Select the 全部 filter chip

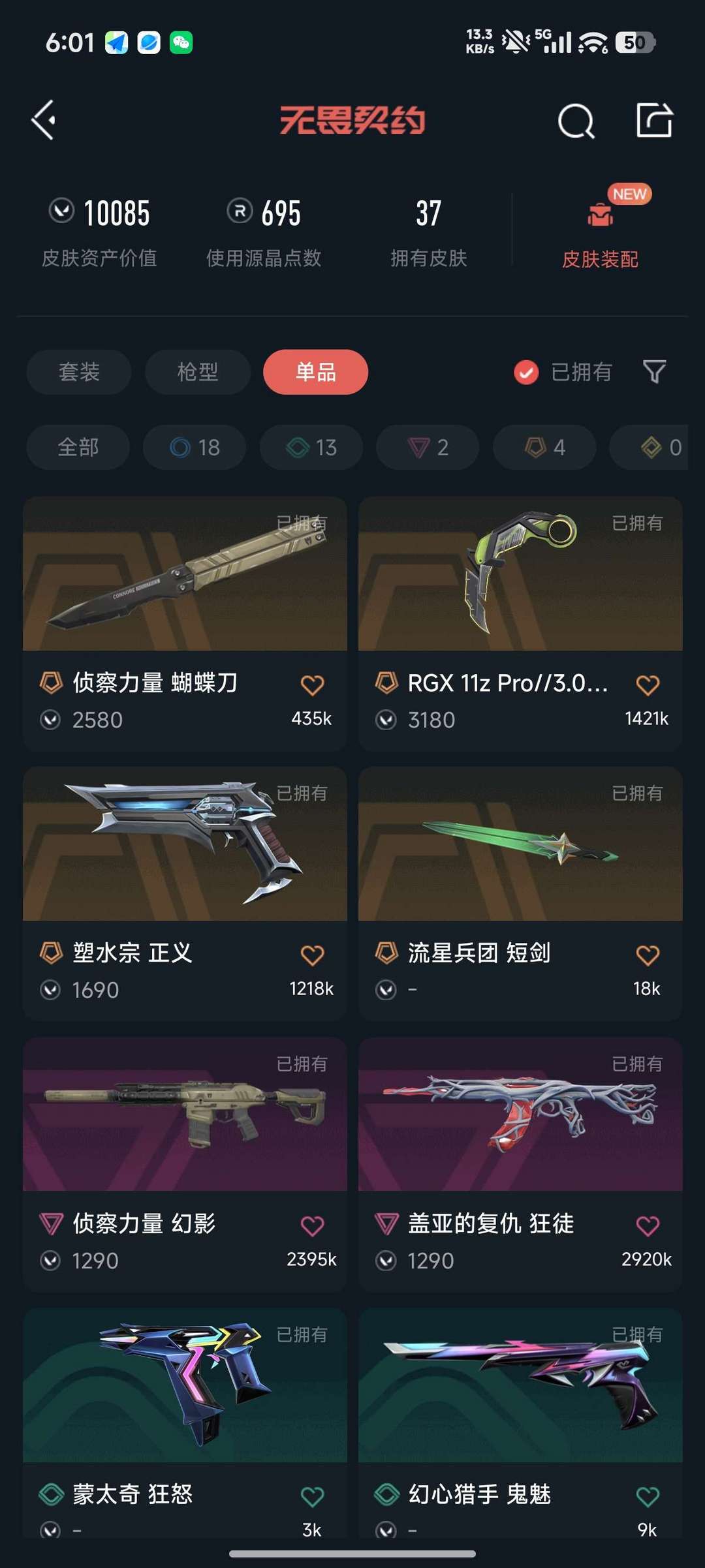pyautogui.click(x=77, y=448)
